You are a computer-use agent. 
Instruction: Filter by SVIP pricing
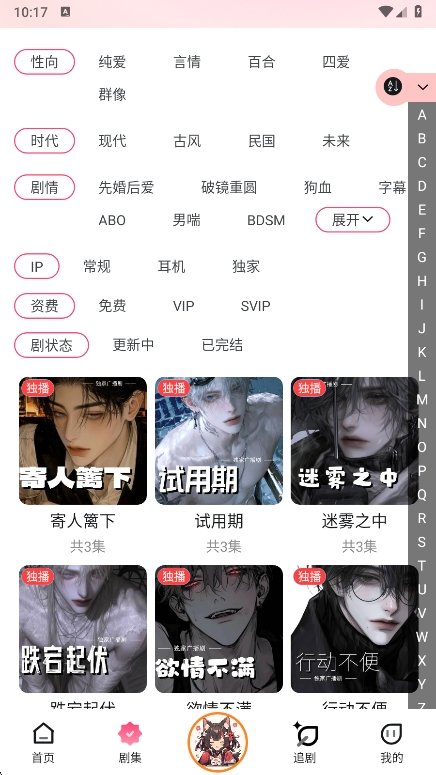point(256,306)
